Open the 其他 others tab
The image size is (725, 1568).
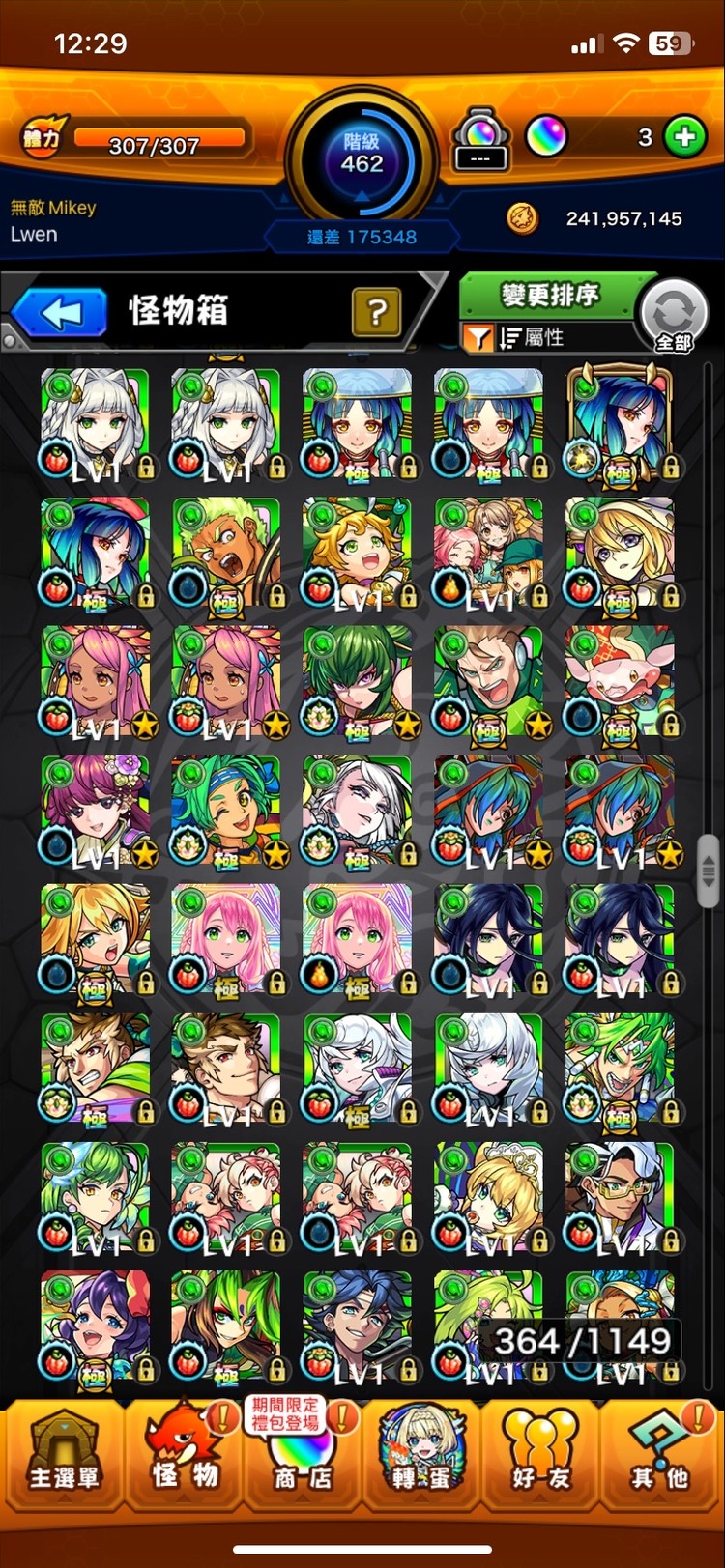point(662,1448)
